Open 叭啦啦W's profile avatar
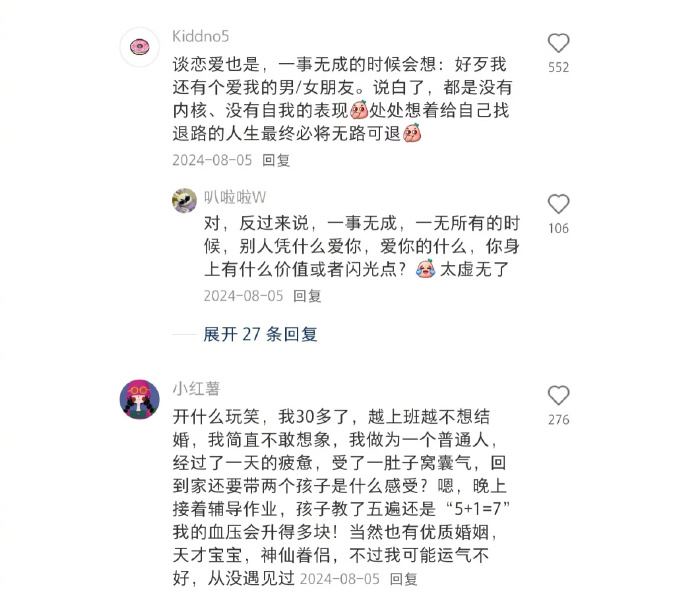The width and height of the screenshot is (690, 599). click(x=184, y=200)
